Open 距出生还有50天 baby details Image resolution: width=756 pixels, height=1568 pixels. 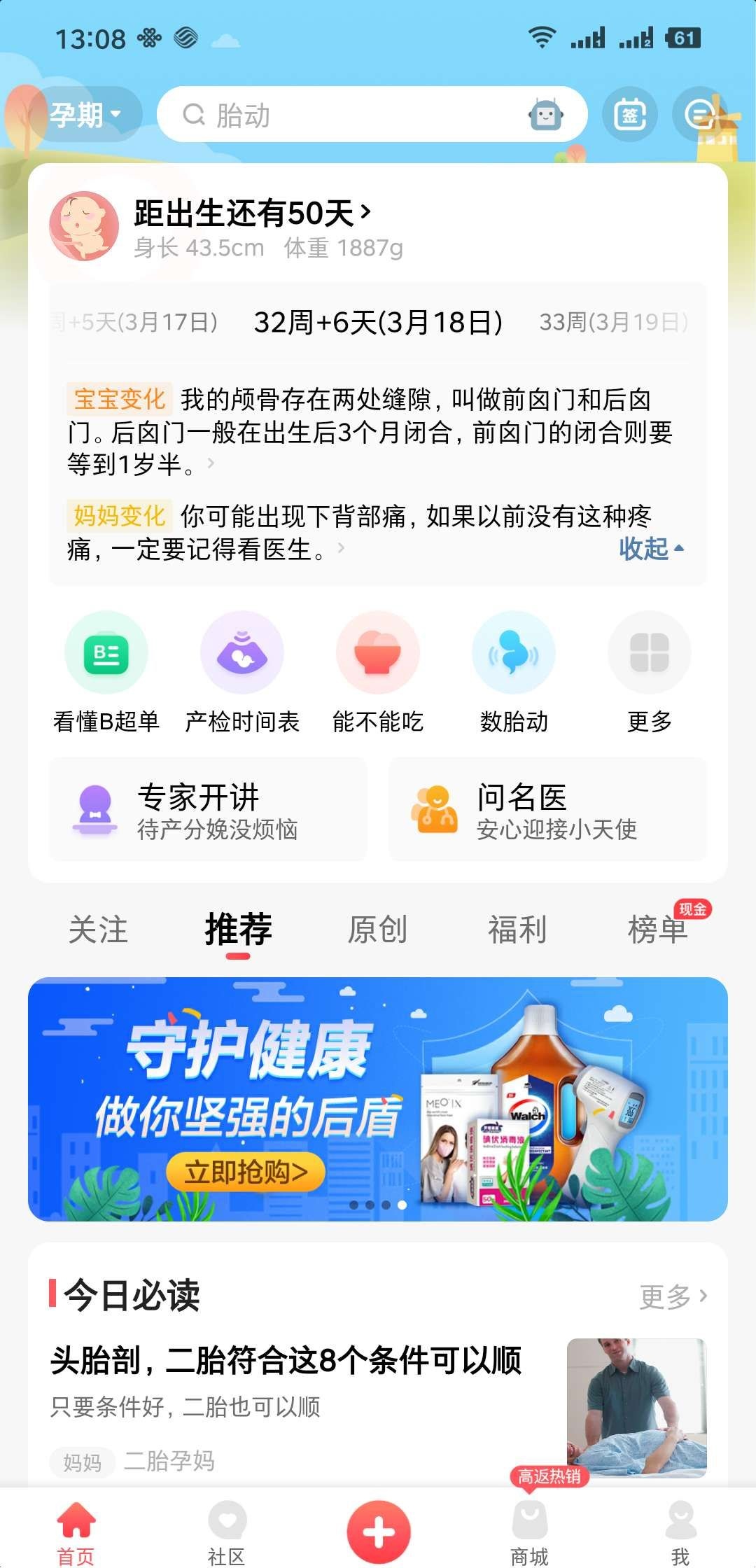[252, 213]
